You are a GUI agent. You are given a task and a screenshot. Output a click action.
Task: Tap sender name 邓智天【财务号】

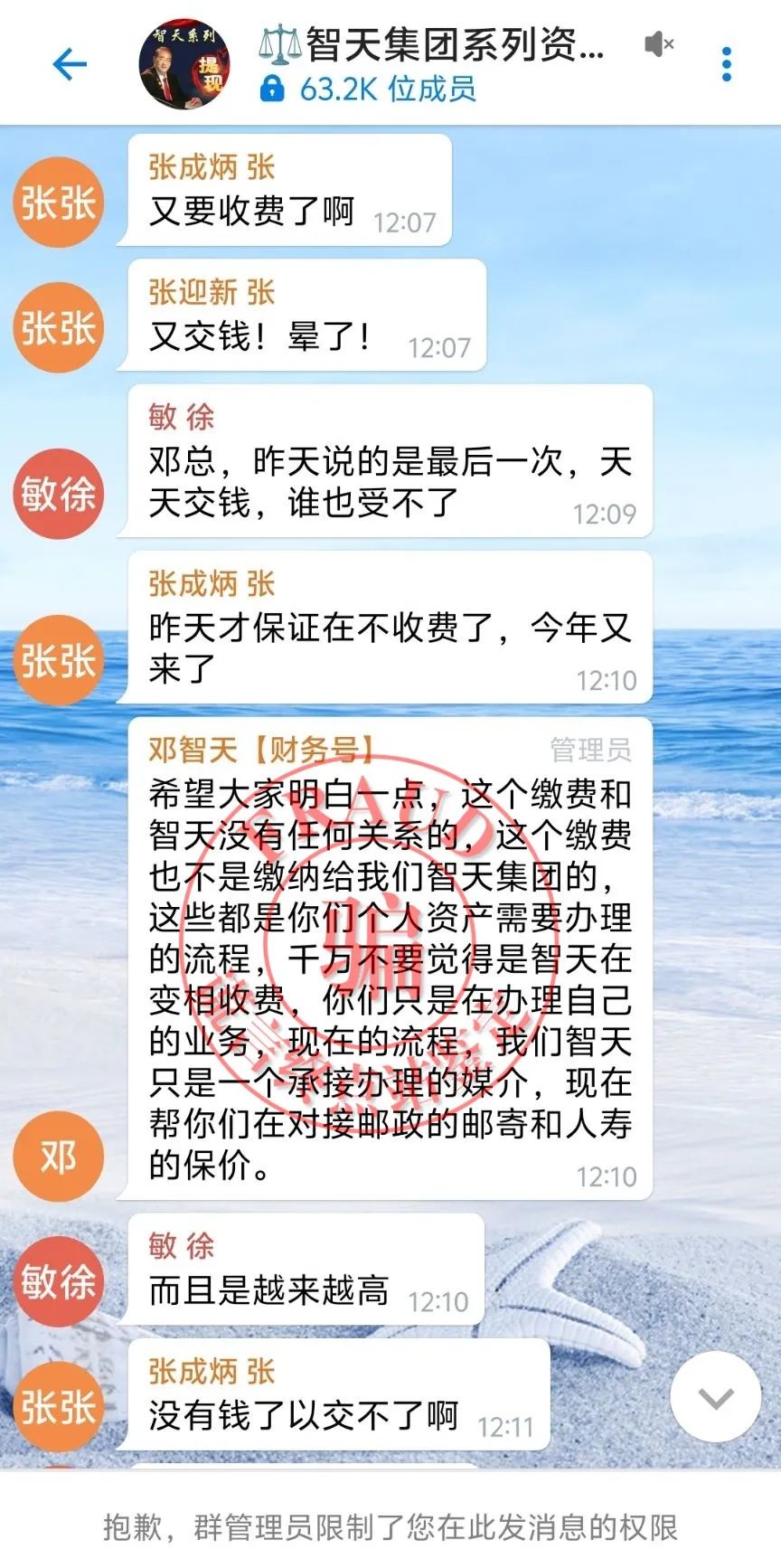click(x=262, y=749)
